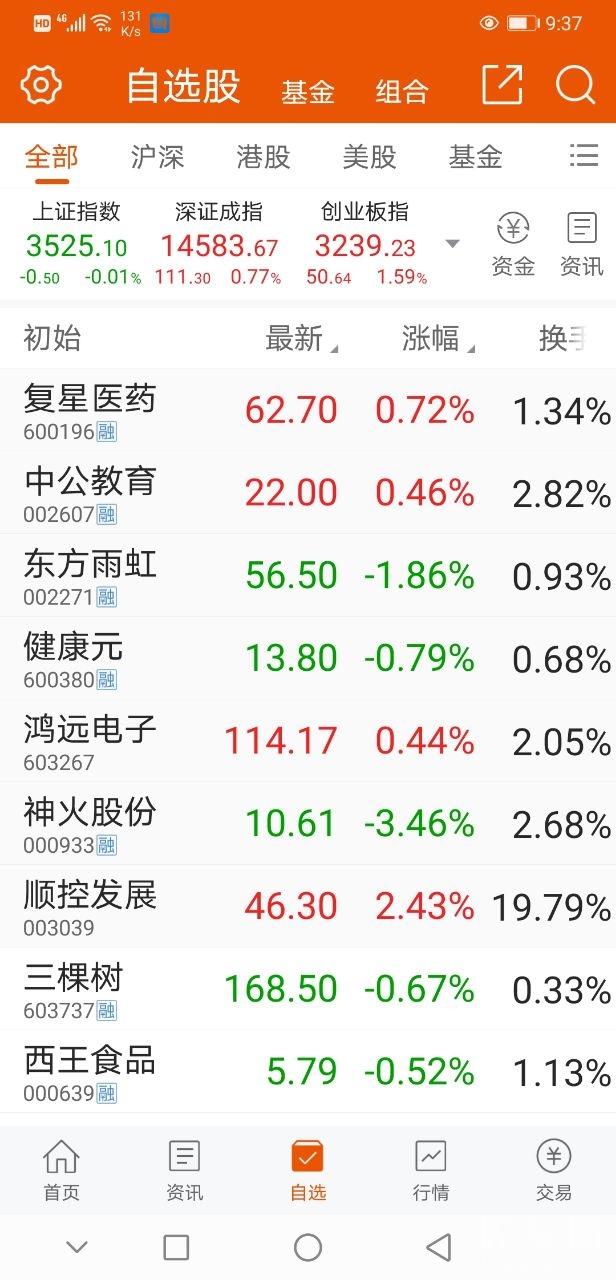Switch to the 基金 header tab beside 自选股
This screenshot has height=1280, width=616.
tap(307, 92)
